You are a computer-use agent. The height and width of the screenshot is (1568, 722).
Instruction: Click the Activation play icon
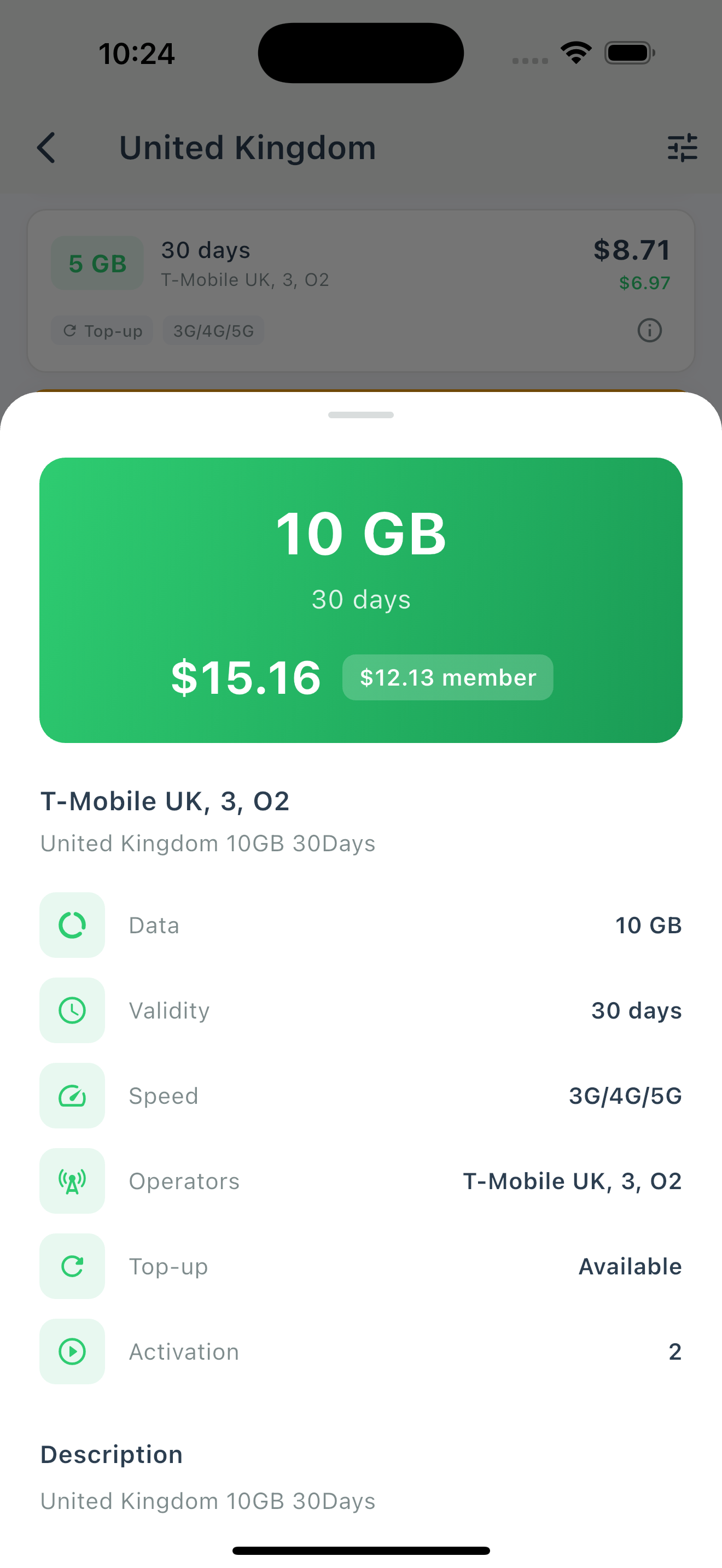[x=72, y=1351]
